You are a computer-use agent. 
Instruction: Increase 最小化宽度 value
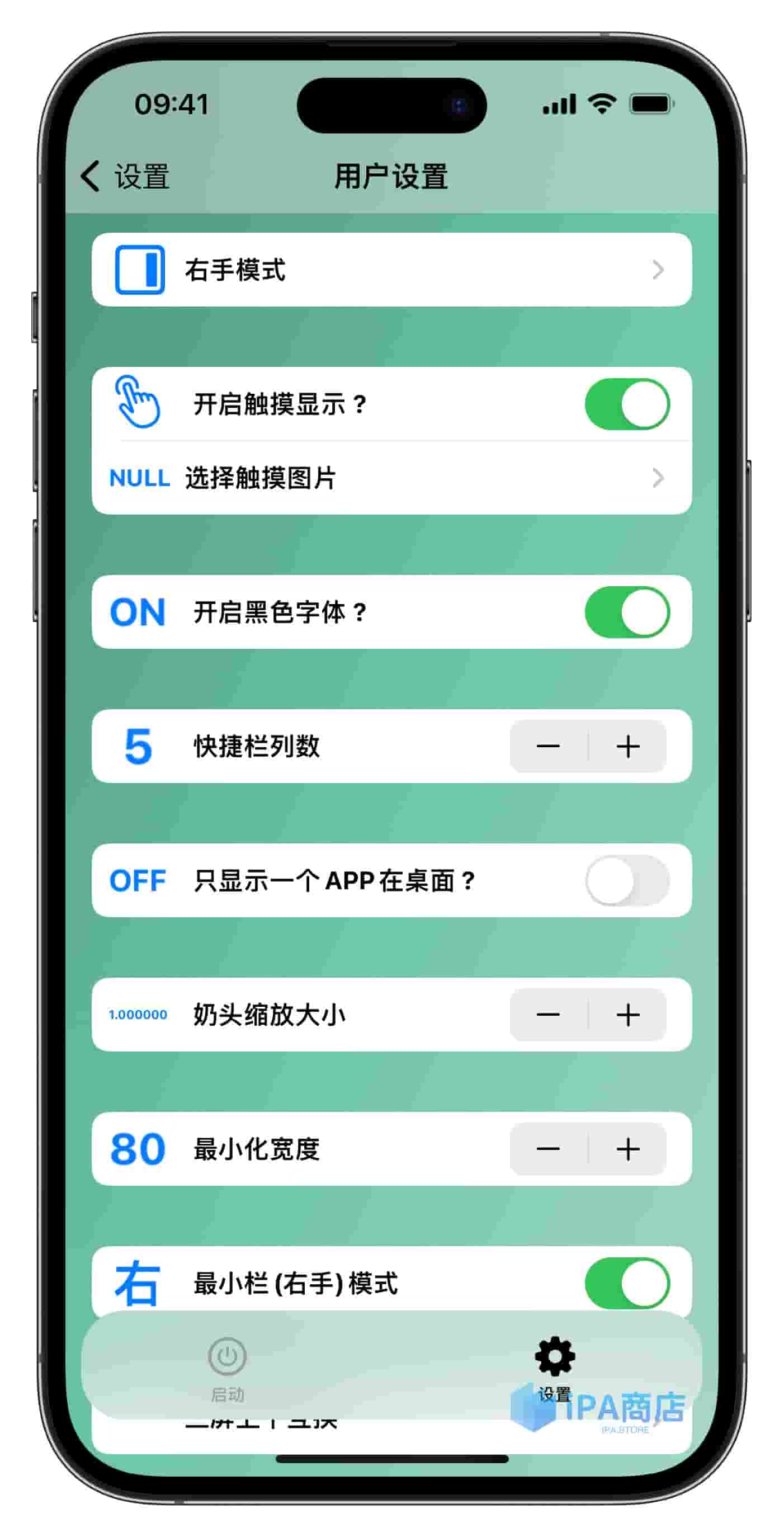click(627, 1149)
